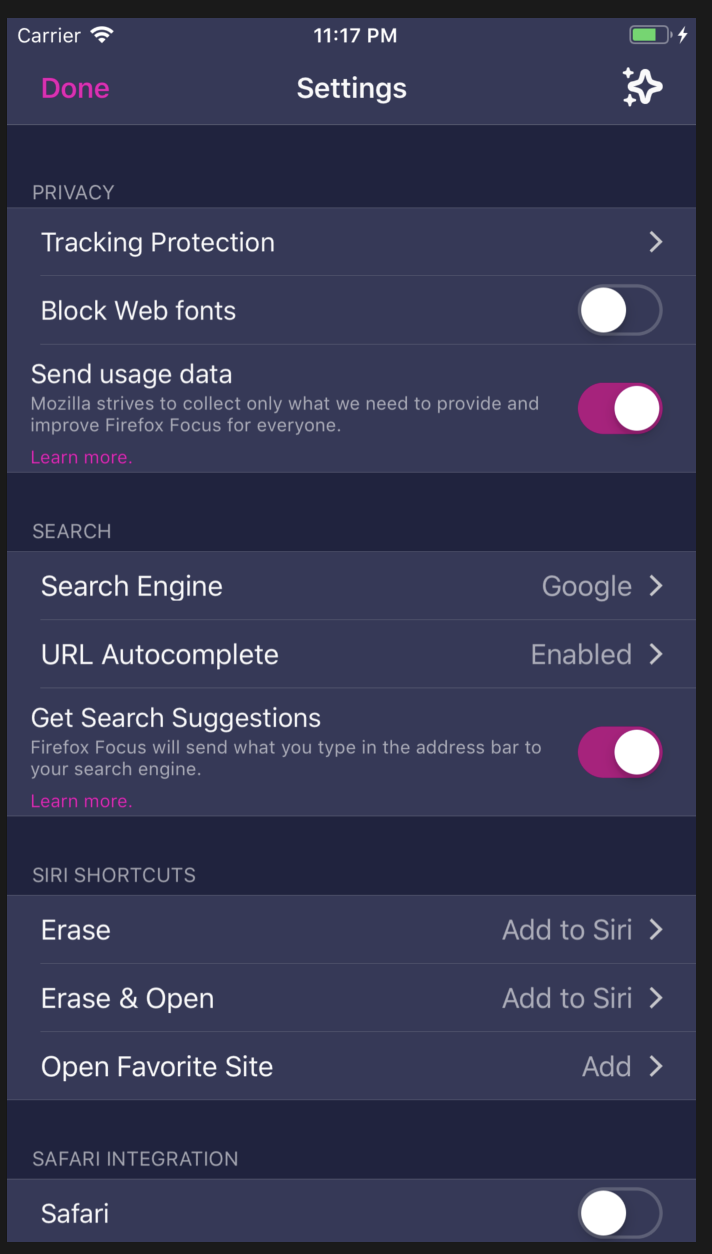This screenshot has width=712, height=1254.
Task: Turn off Send usage data
Action: [620, 408]
